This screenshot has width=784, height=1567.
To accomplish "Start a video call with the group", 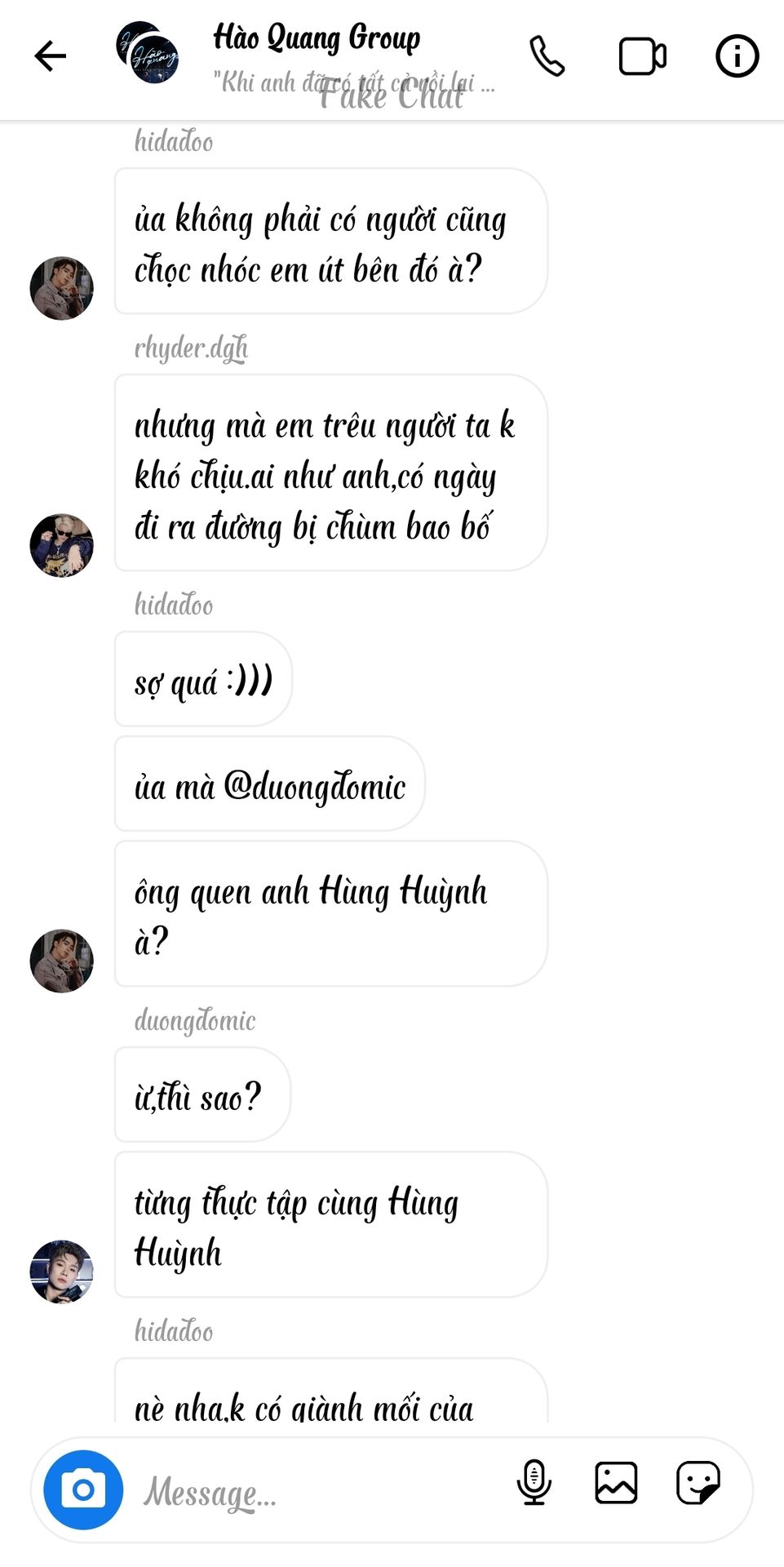I will coord(642,56).
